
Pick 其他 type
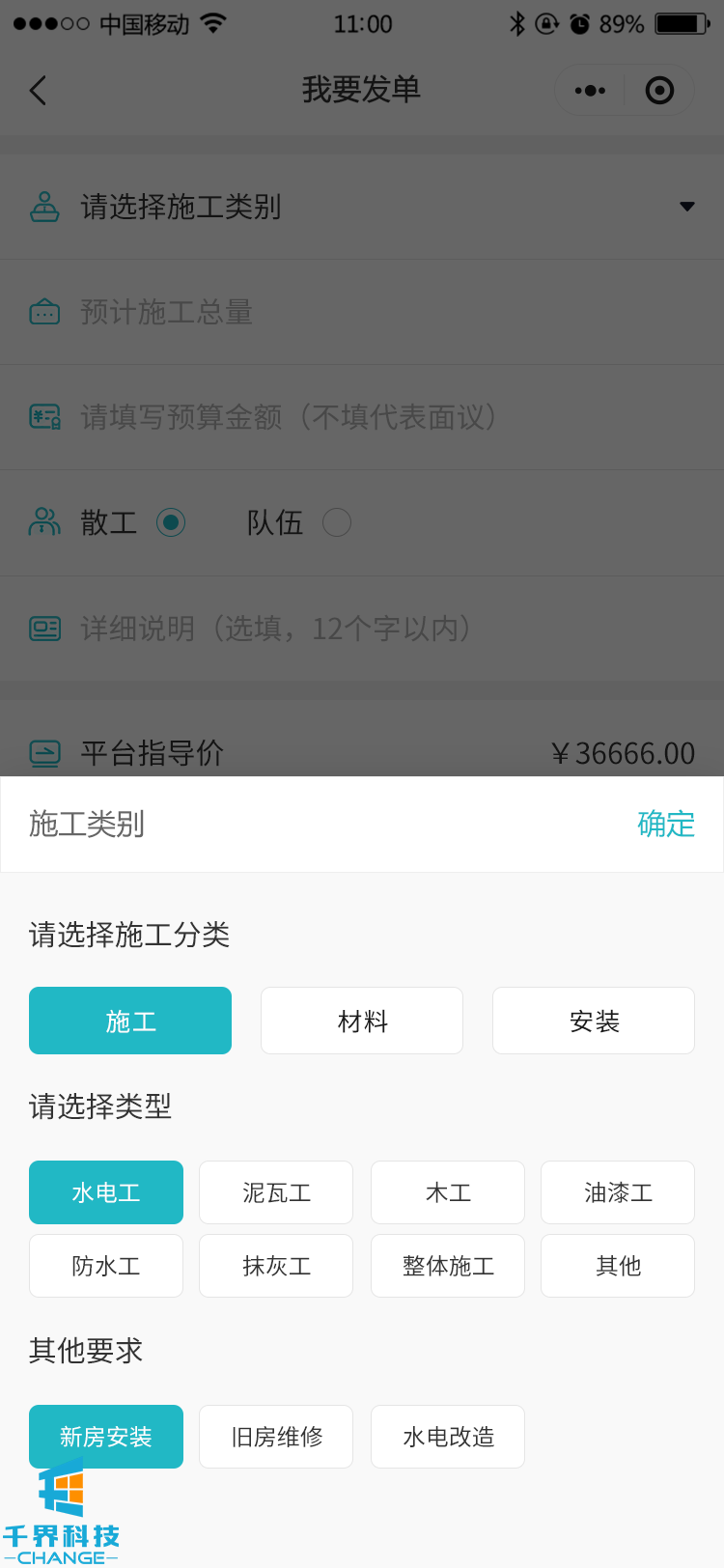click(618, 1266)
